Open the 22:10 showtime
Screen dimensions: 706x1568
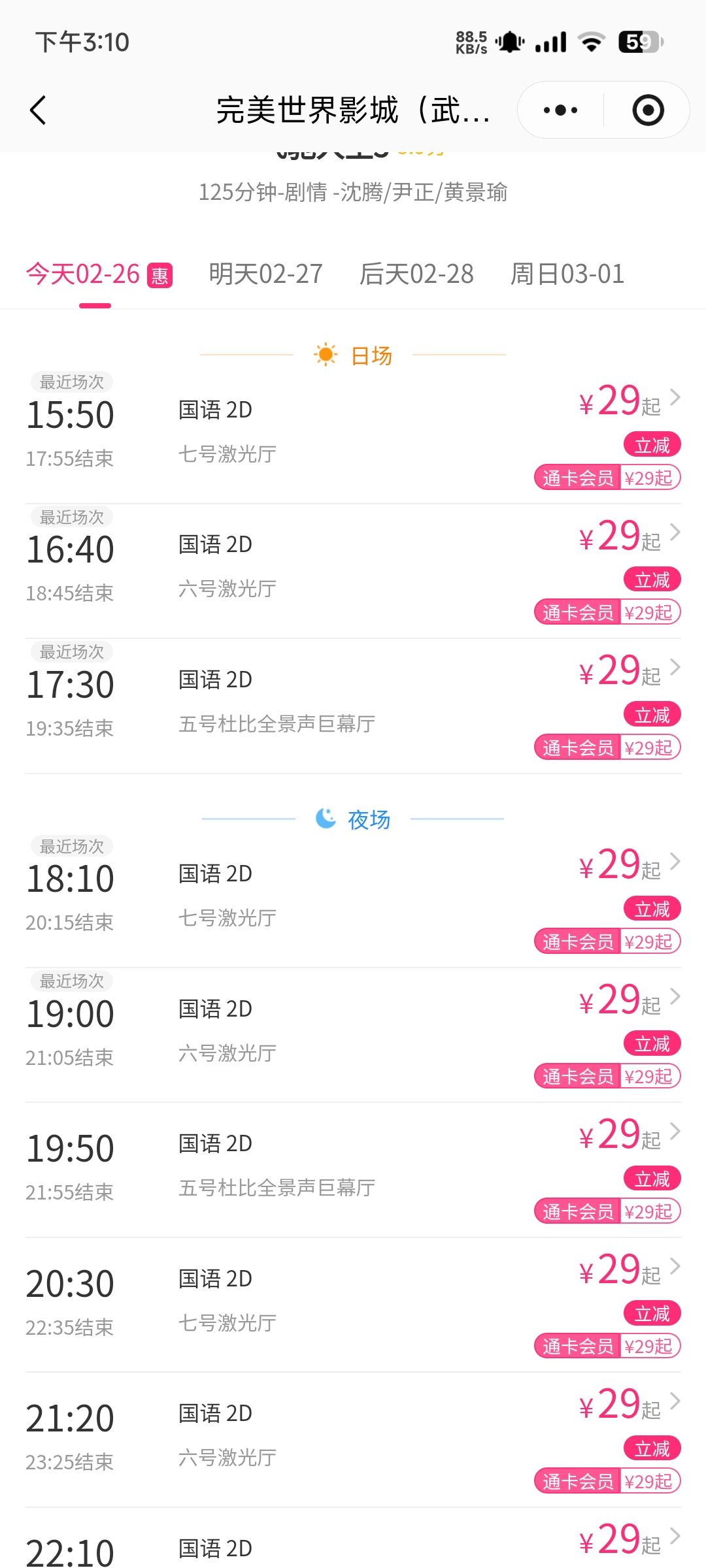point(353,1547)
